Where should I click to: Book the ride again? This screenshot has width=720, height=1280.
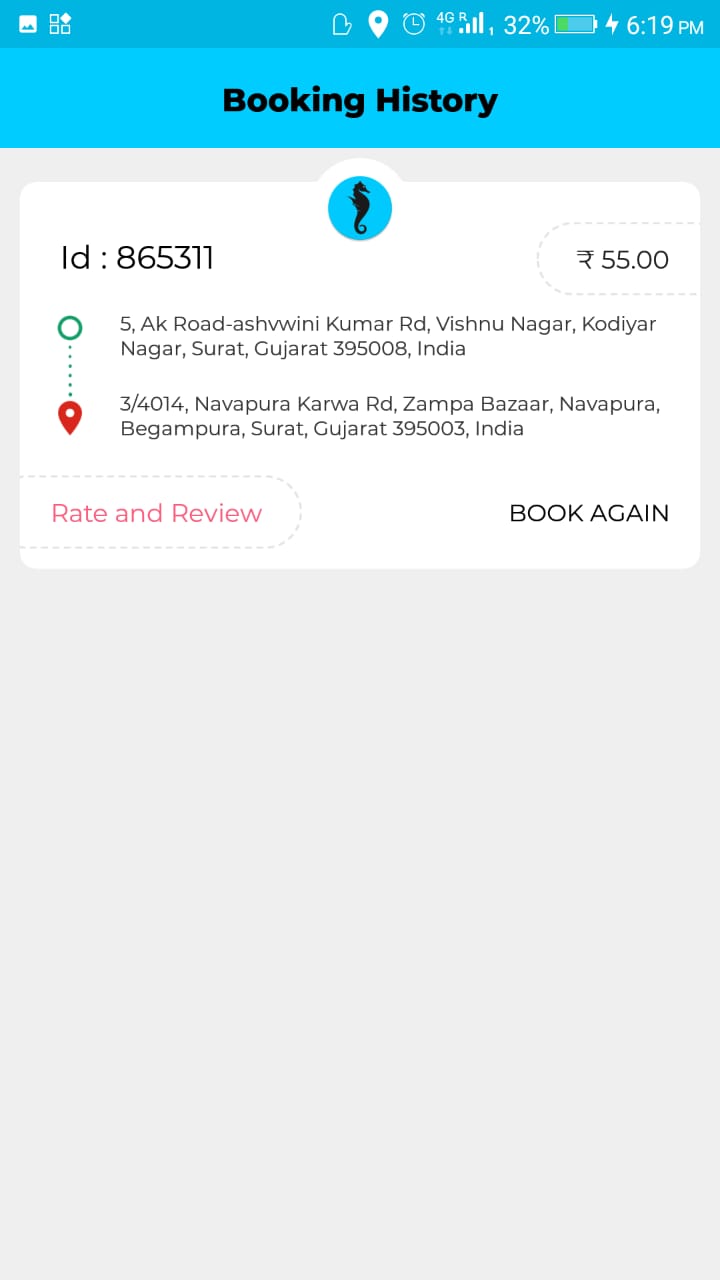pos(589,513)
